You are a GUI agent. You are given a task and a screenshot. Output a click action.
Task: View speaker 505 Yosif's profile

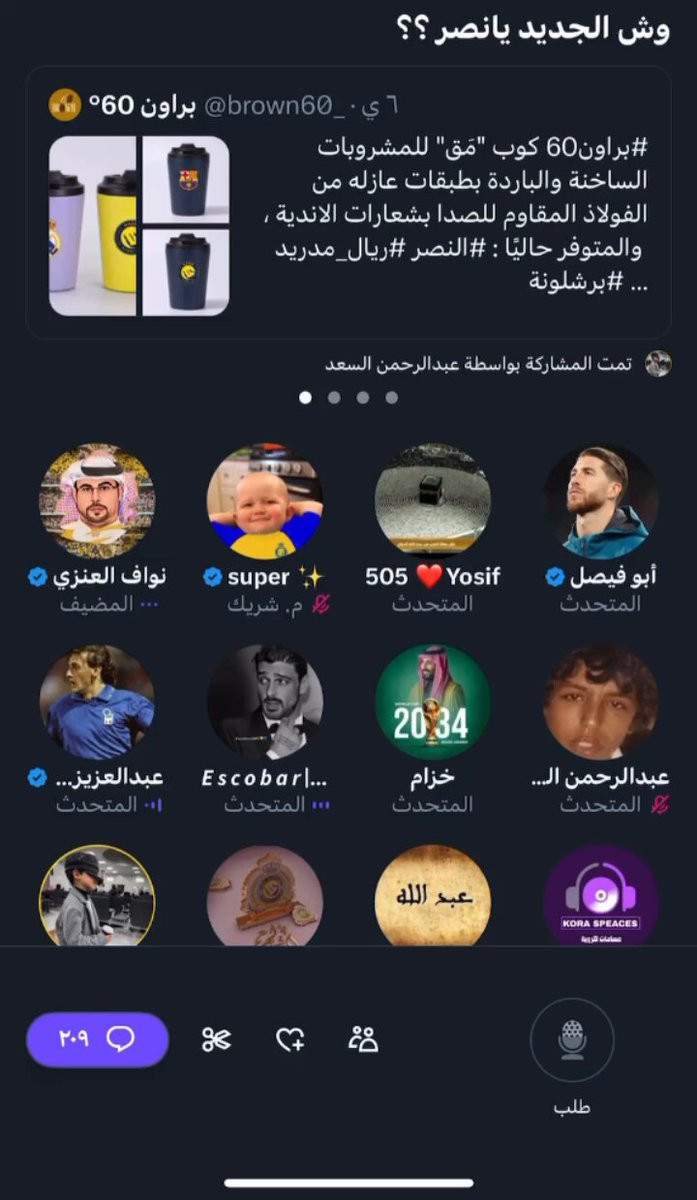pyautogui.click(x=432, y=501)
